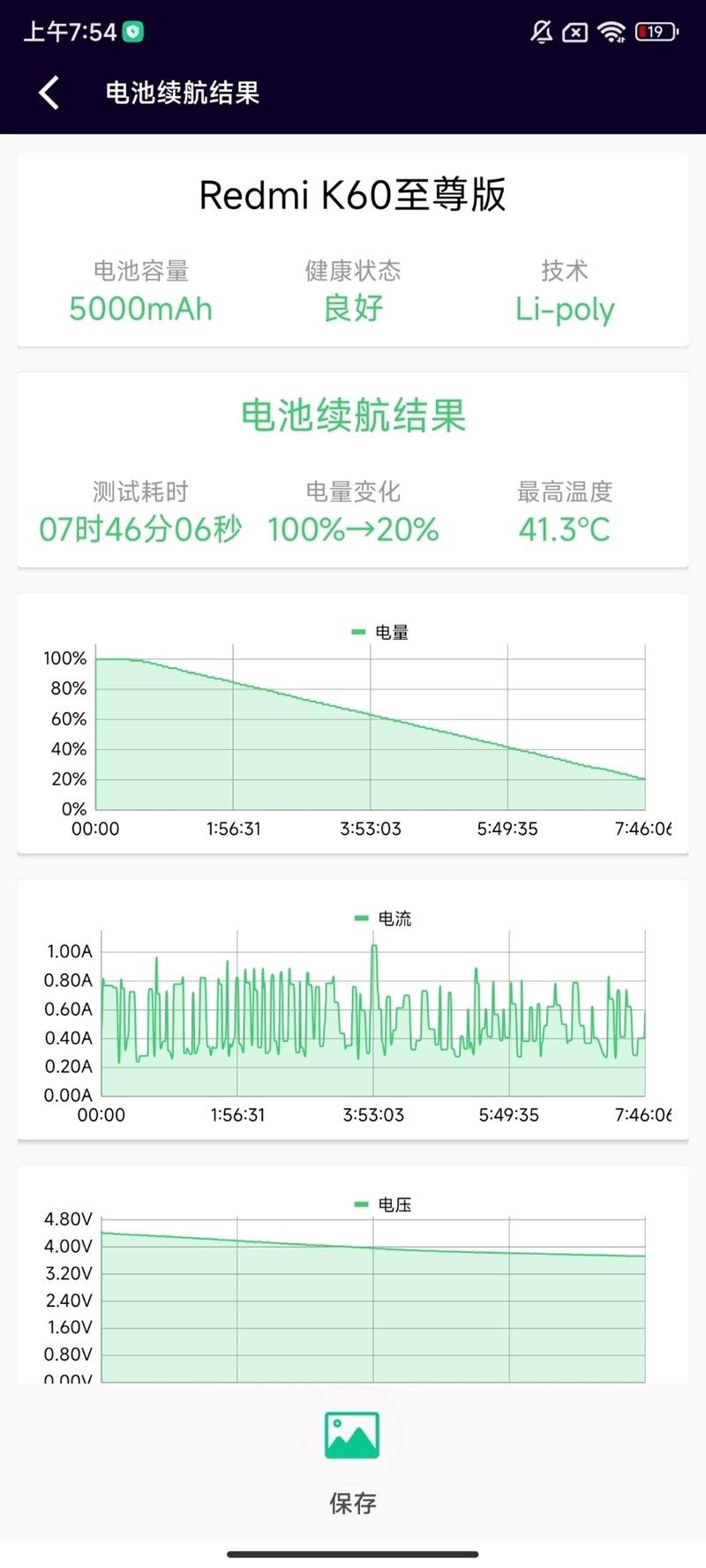
Task: Tap the silenced notification bell status icon
Action: click(541, 32)
